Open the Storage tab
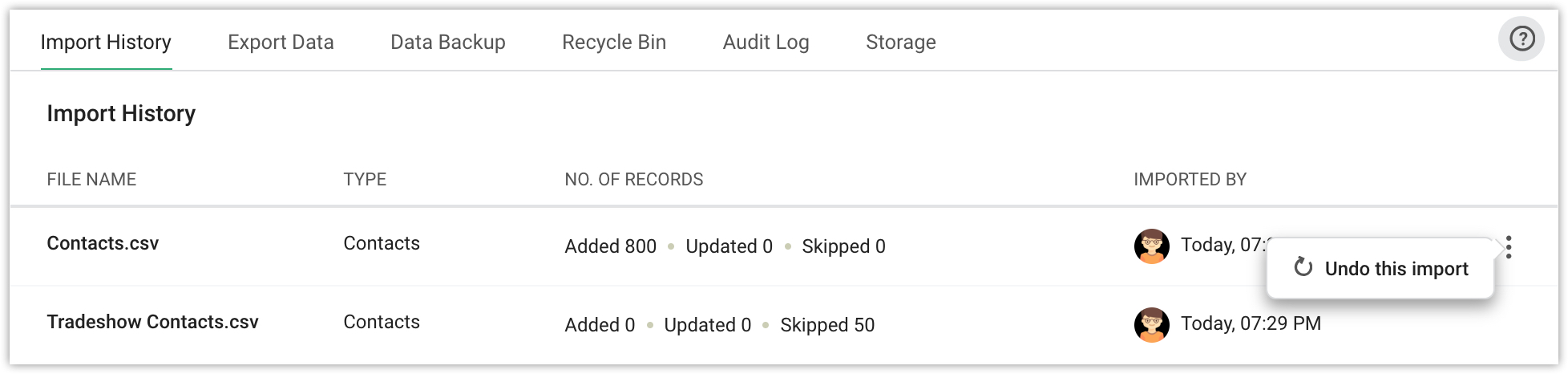The width and height of the screenshot is (1568, 374). 900,42
